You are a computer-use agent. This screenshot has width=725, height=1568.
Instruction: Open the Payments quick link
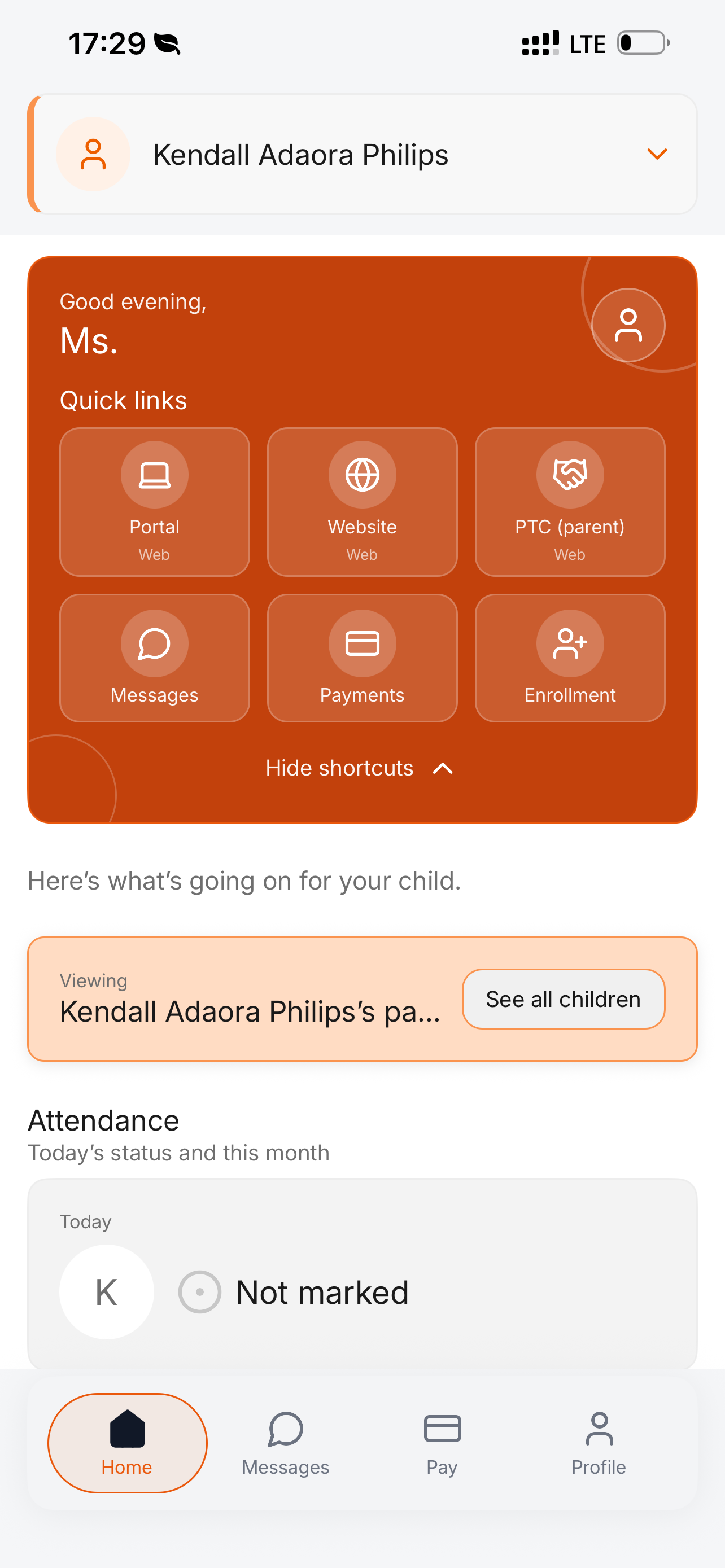pyautogui.click(x=362, y=658)
